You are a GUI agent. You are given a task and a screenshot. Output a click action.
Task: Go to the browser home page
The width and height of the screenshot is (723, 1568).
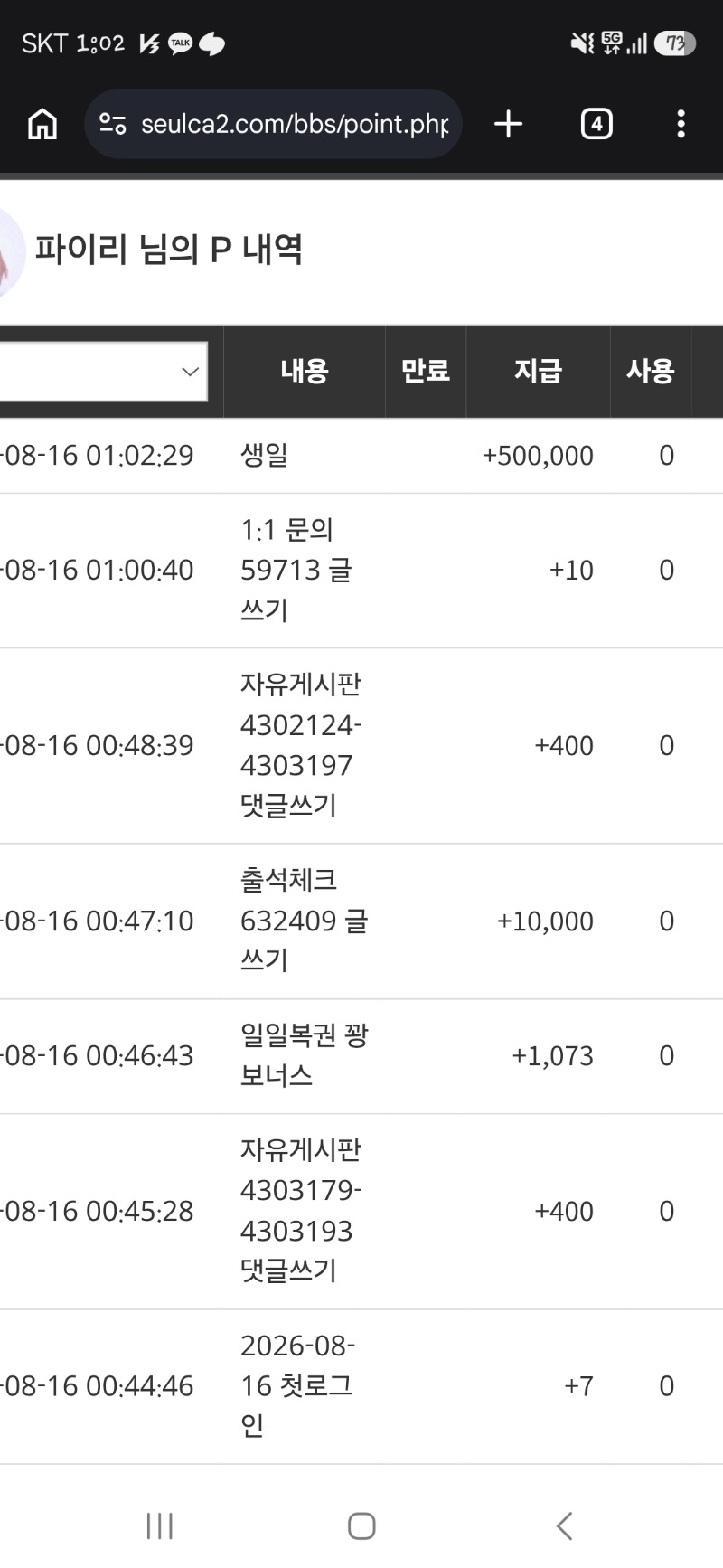tap(42, 124)
